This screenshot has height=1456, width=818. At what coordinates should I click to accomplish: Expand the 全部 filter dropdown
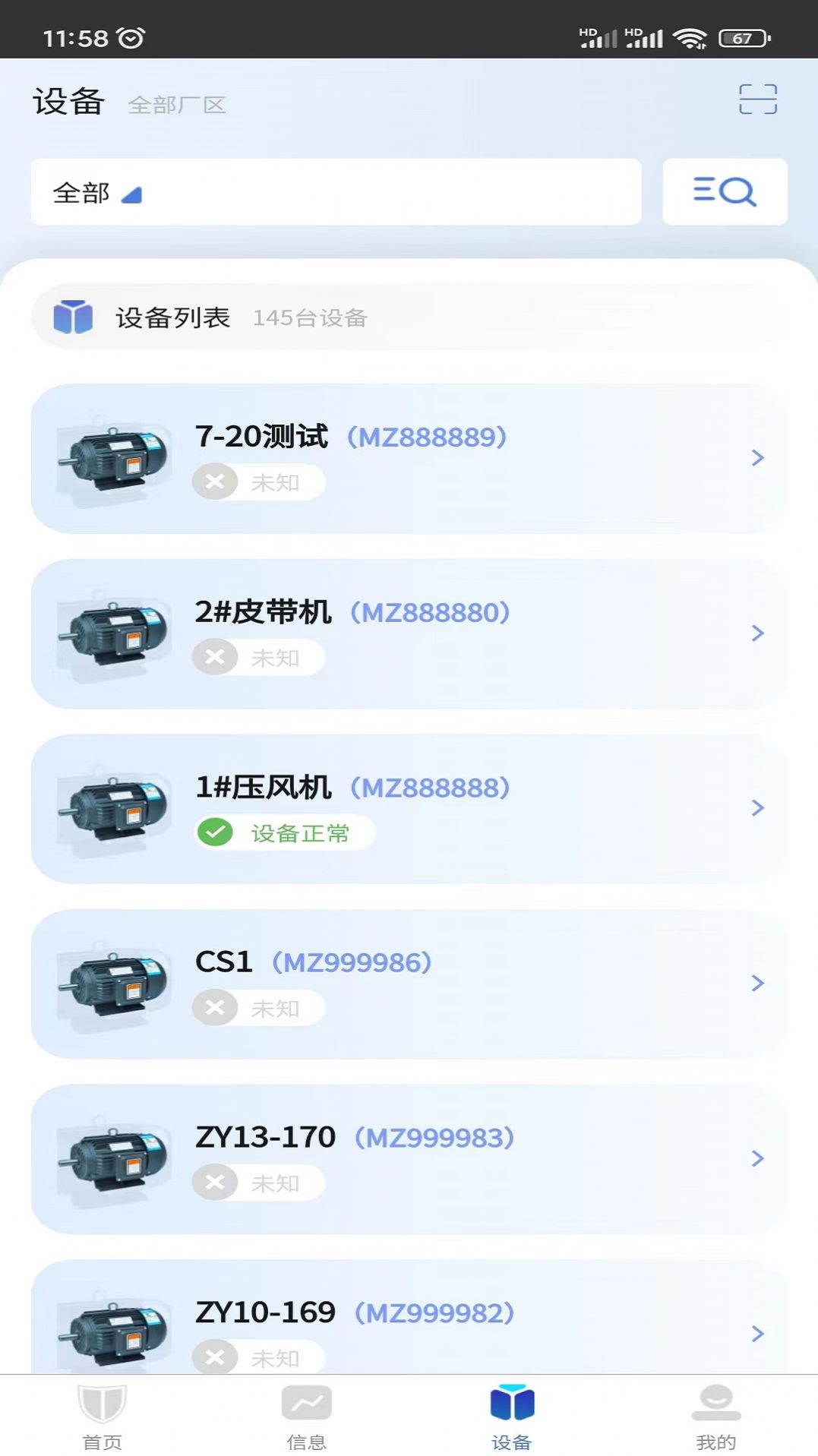[97, 193]
